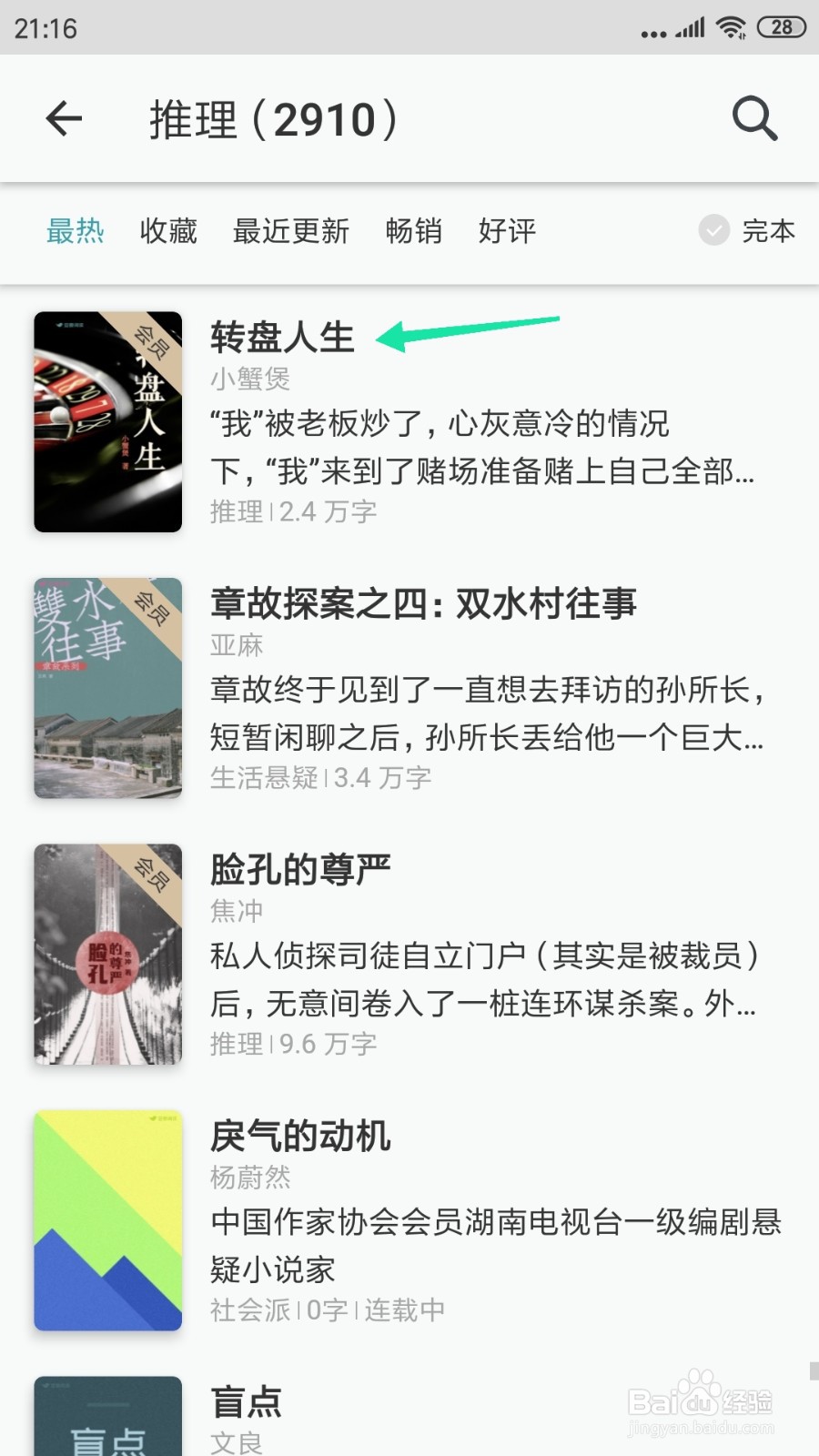The height and width of the screenshot is (1456, 819).
Task: Open the book 戾气的动机
Action: point(409,1220)
